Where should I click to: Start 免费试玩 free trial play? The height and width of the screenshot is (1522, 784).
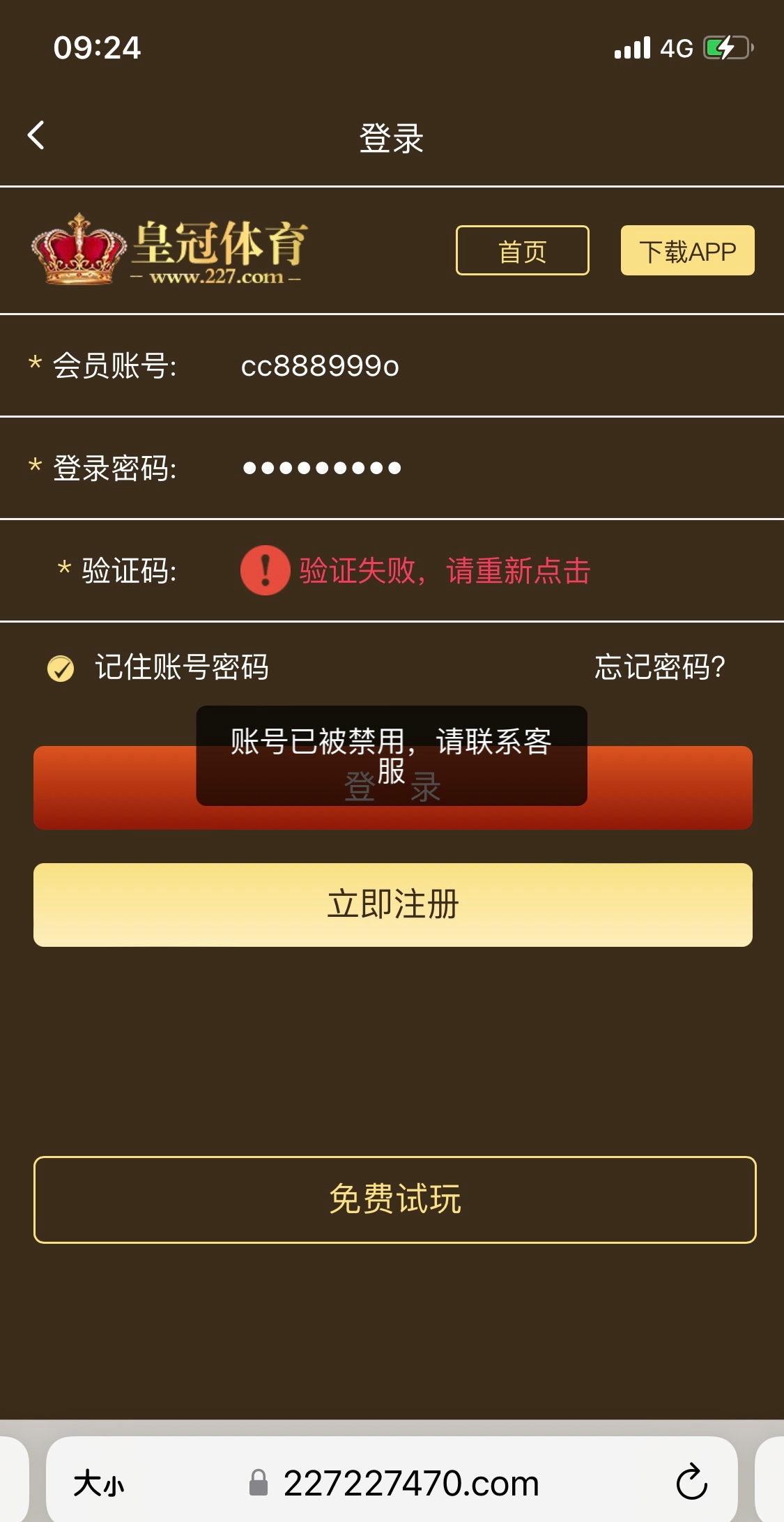(394, 1199)
